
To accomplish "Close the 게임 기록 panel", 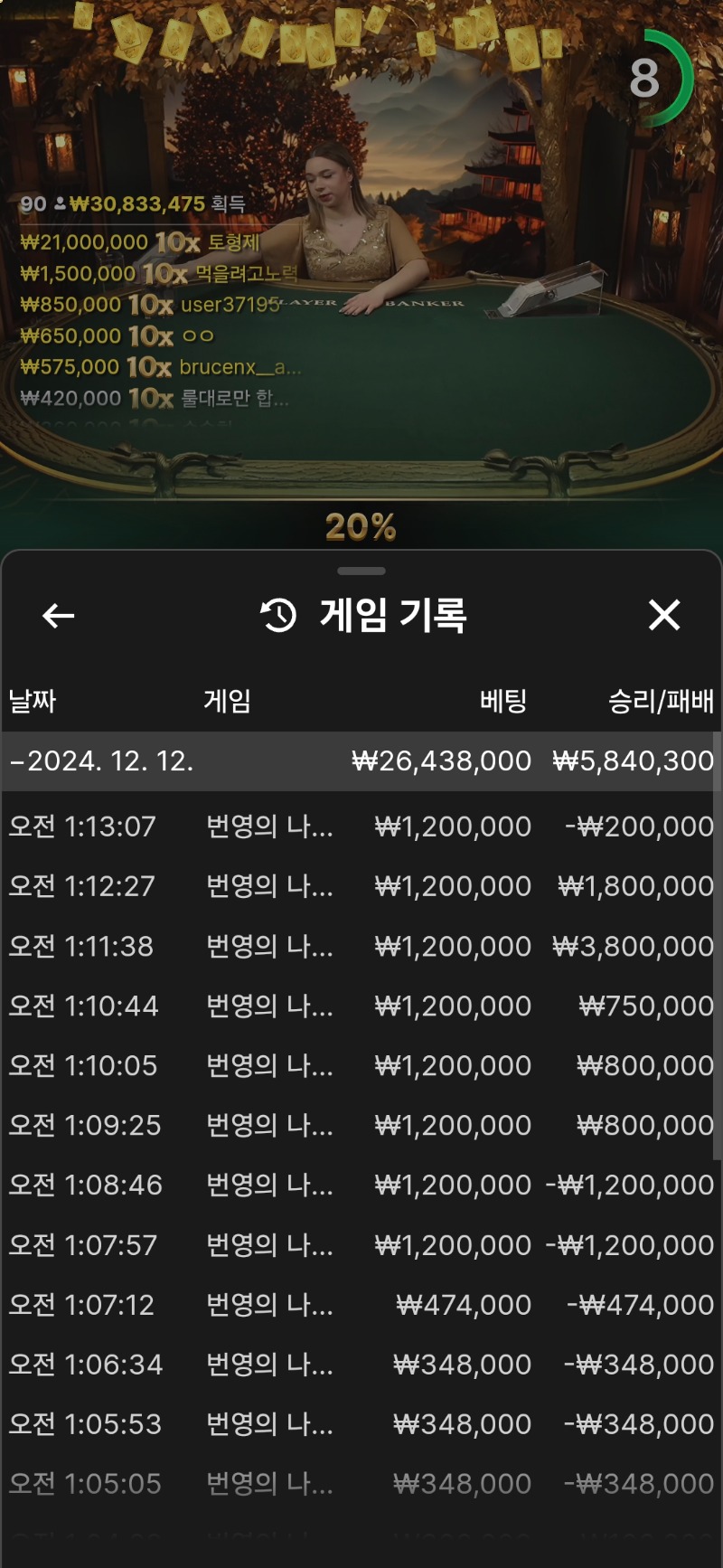I will [x=664, y=616].
